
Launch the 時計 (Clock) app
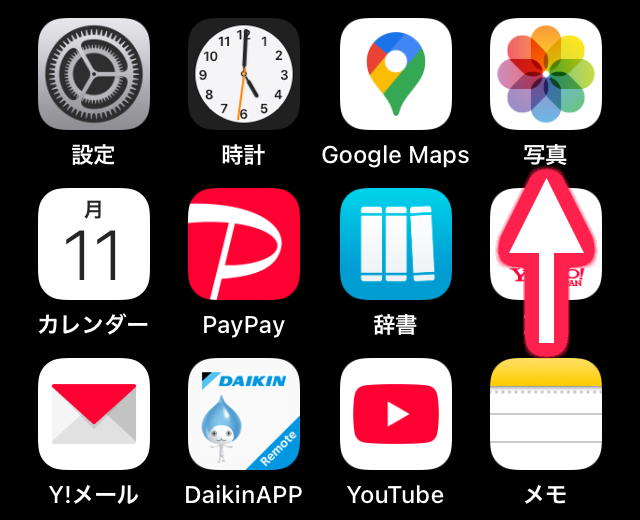click(x=244, y=74)
